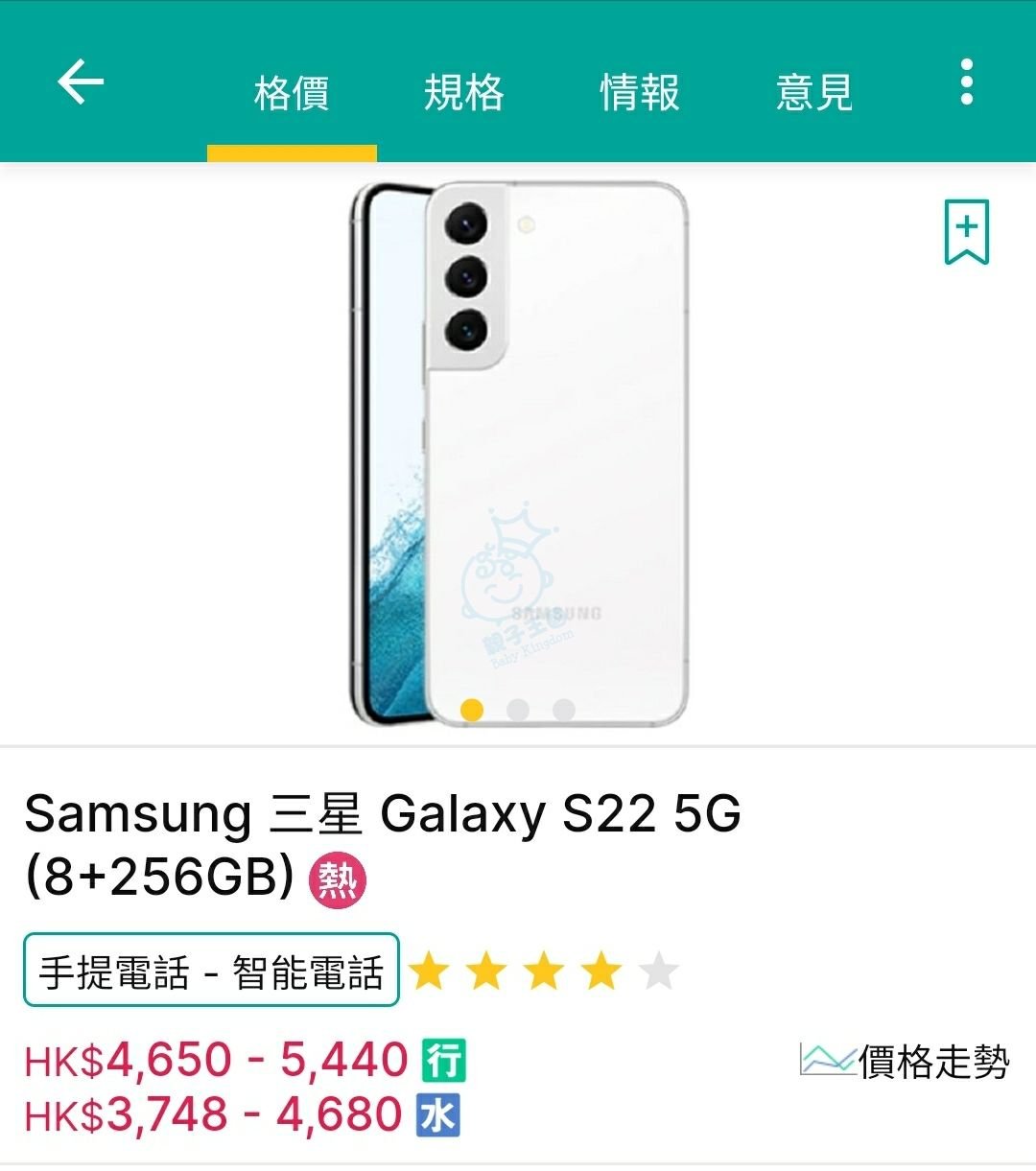
Task: Open the three-dot overflow menu
Action: 966,82
